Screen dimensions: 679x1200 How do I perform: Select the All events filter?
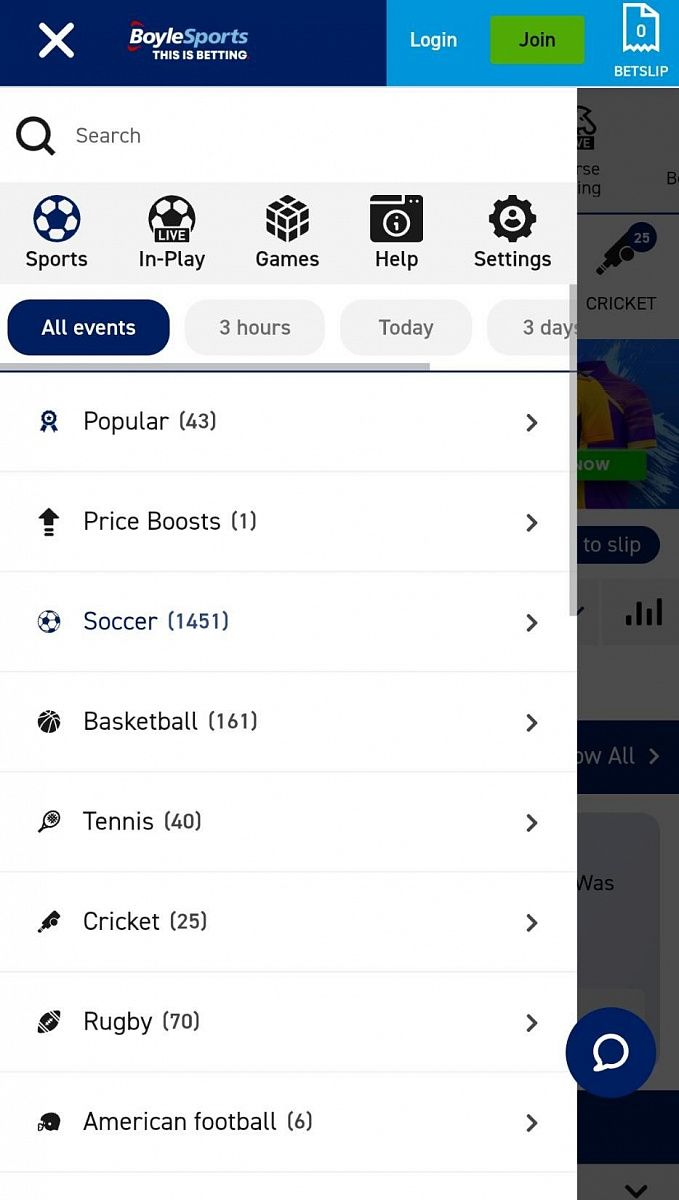88,327
